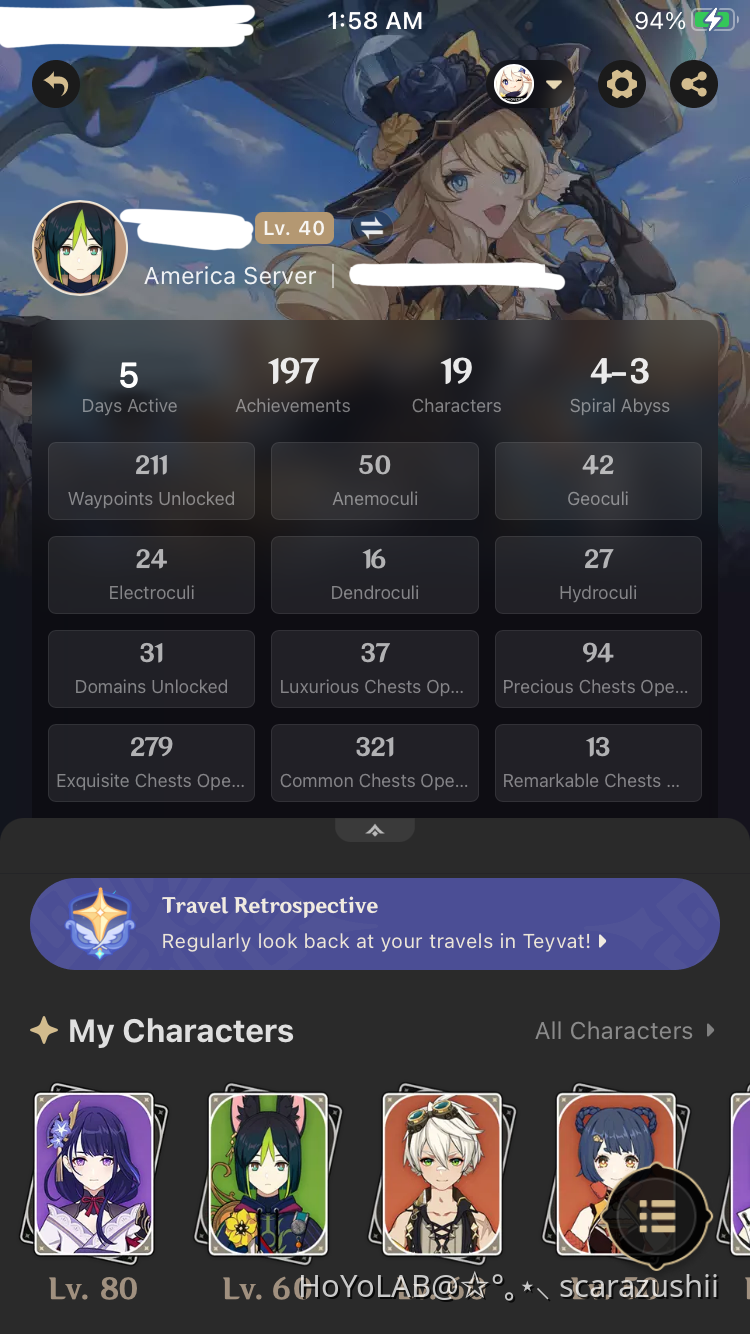The image size is (750, 1334).
Task: Open HoYoLAB settings with the gear icon
Action: (621, 84)
